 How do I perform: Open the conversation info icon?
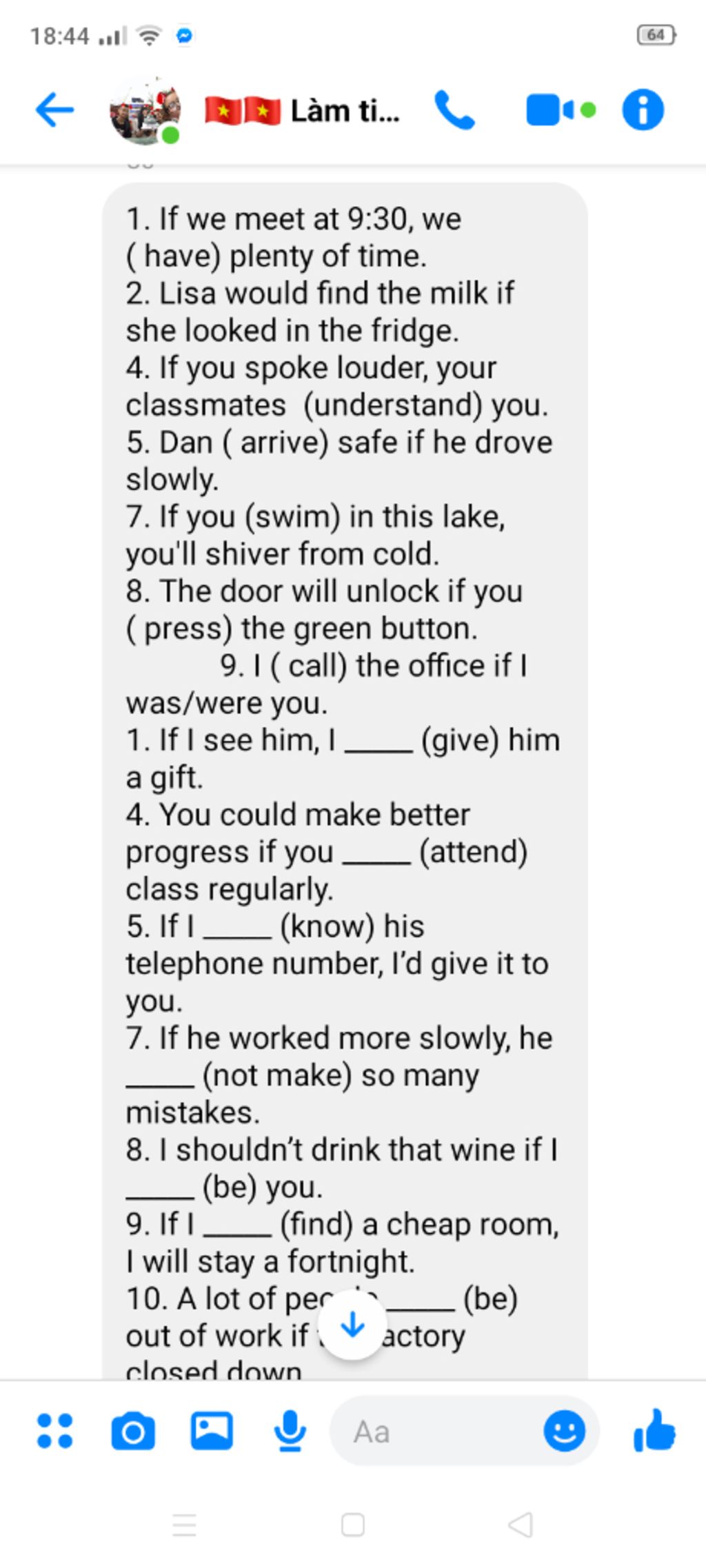coord(643,110)
